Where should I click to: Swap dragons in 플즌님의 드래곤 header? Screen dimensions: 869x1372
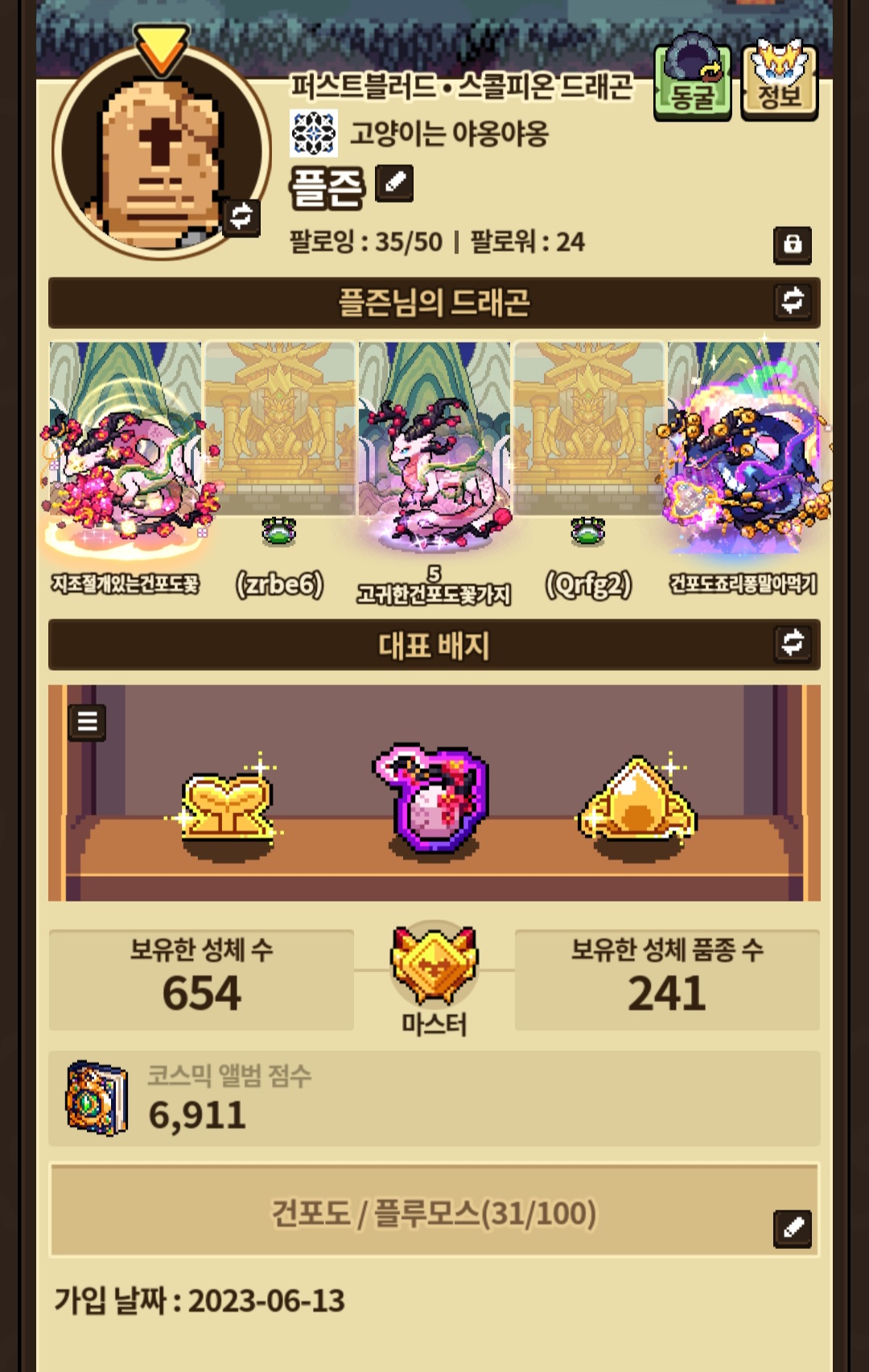[793, 301]
